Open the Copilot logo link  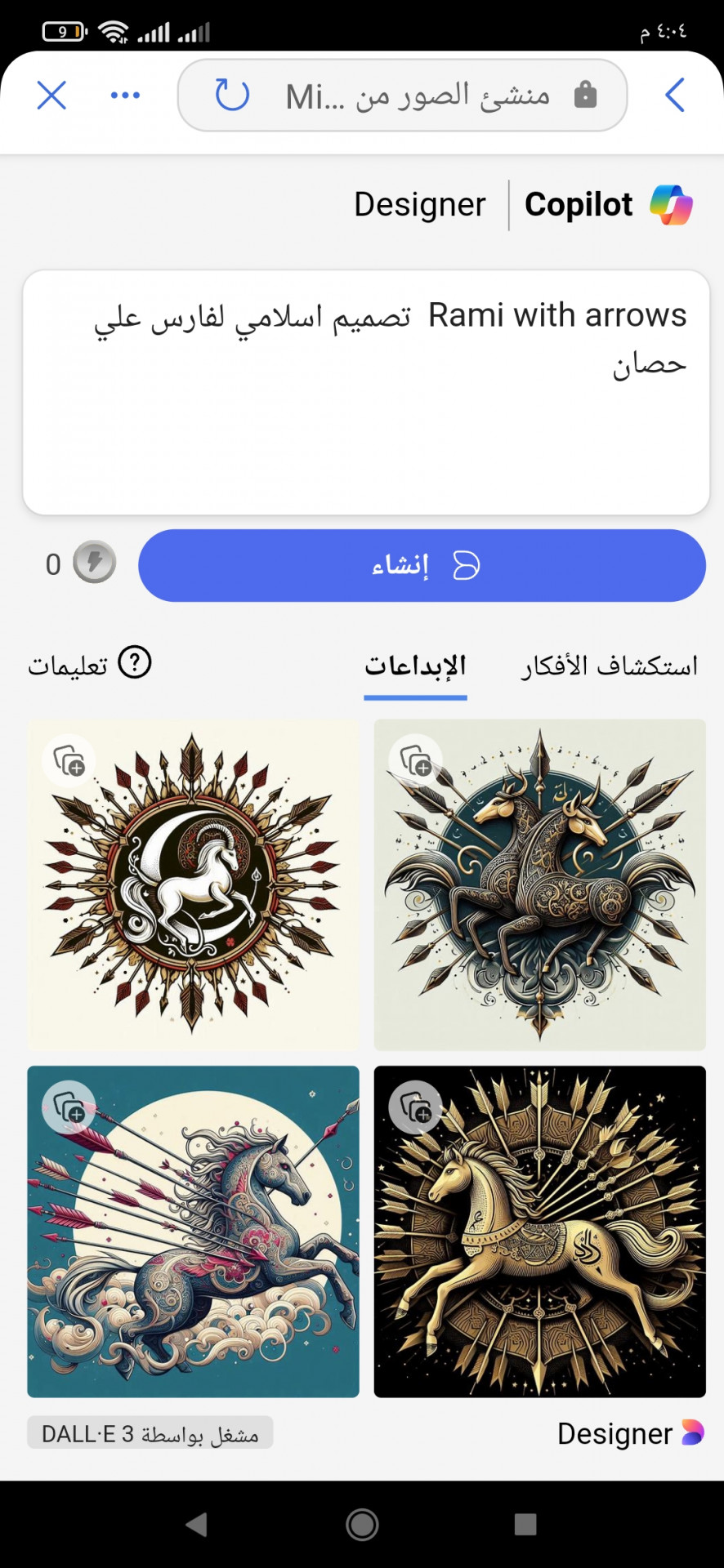point(609,204)
